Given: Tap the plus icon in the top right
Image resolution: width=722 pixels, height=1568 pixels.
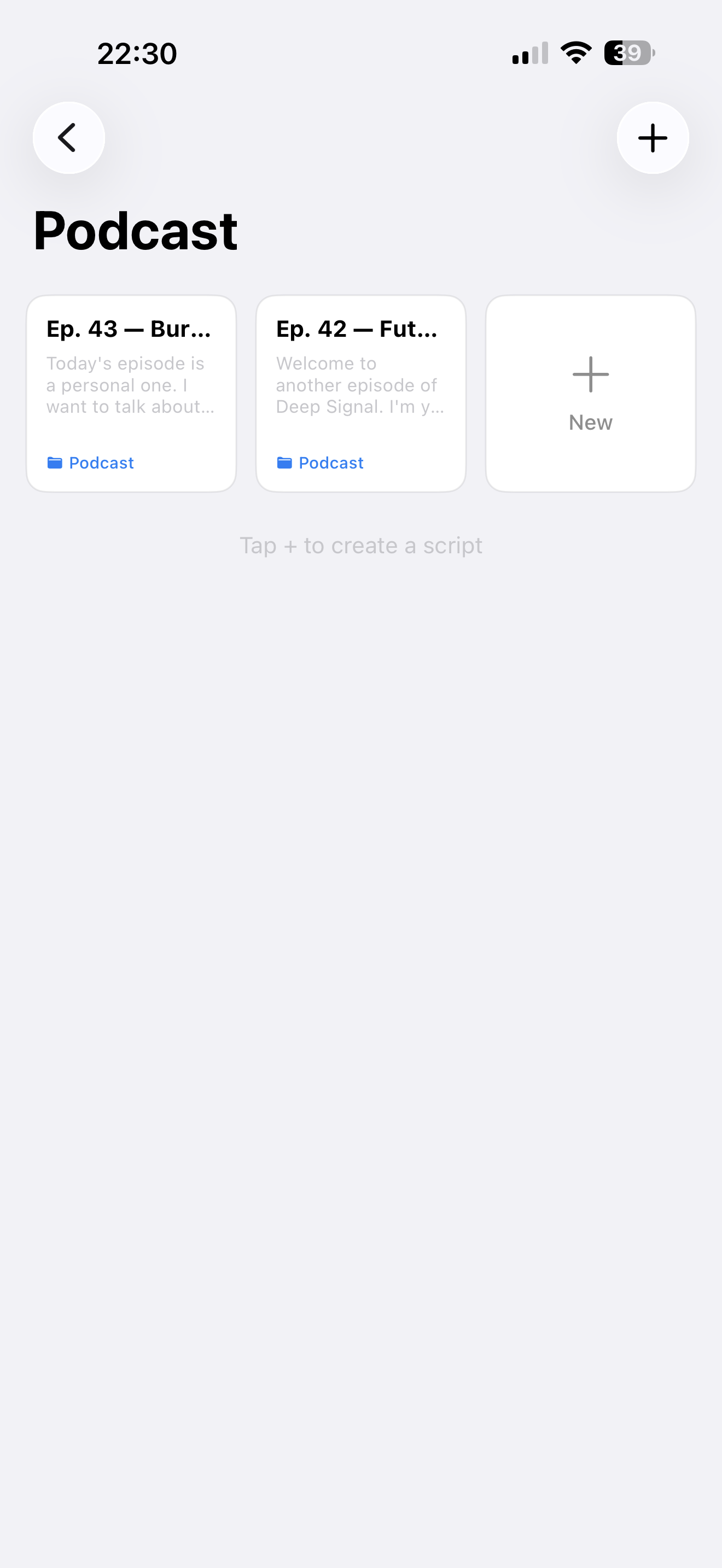Looking at the screenshot, I should pyautogui.click(x=652, y=138).
